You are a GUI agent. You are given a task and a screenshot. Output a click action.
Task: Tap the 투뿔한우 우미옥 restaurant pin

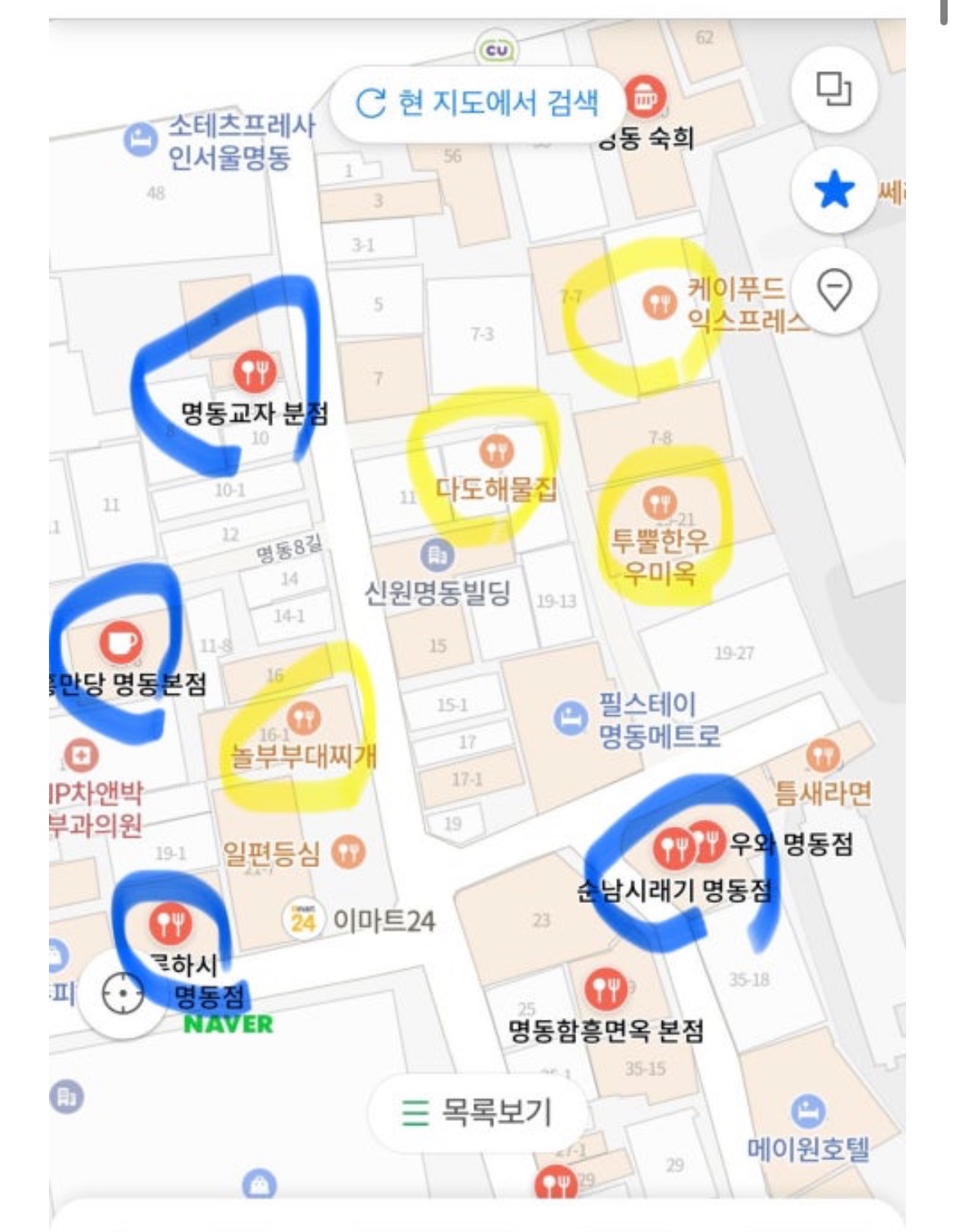(659, 503)
